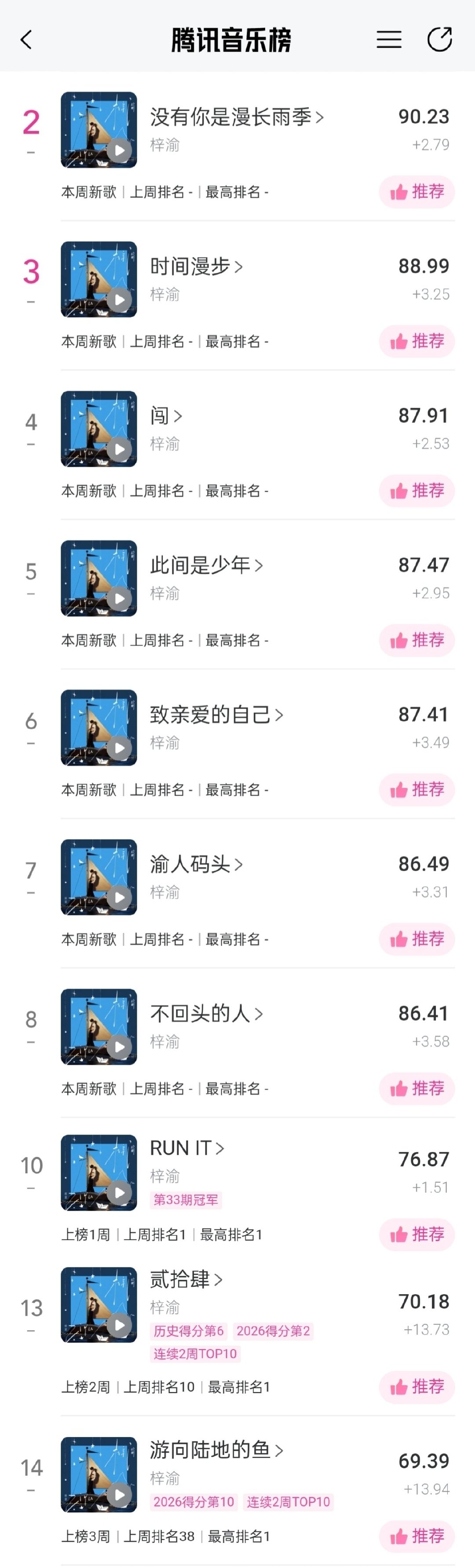Open song 此间是少年 details
475x1568 pixels.
(x=206, y=565)
